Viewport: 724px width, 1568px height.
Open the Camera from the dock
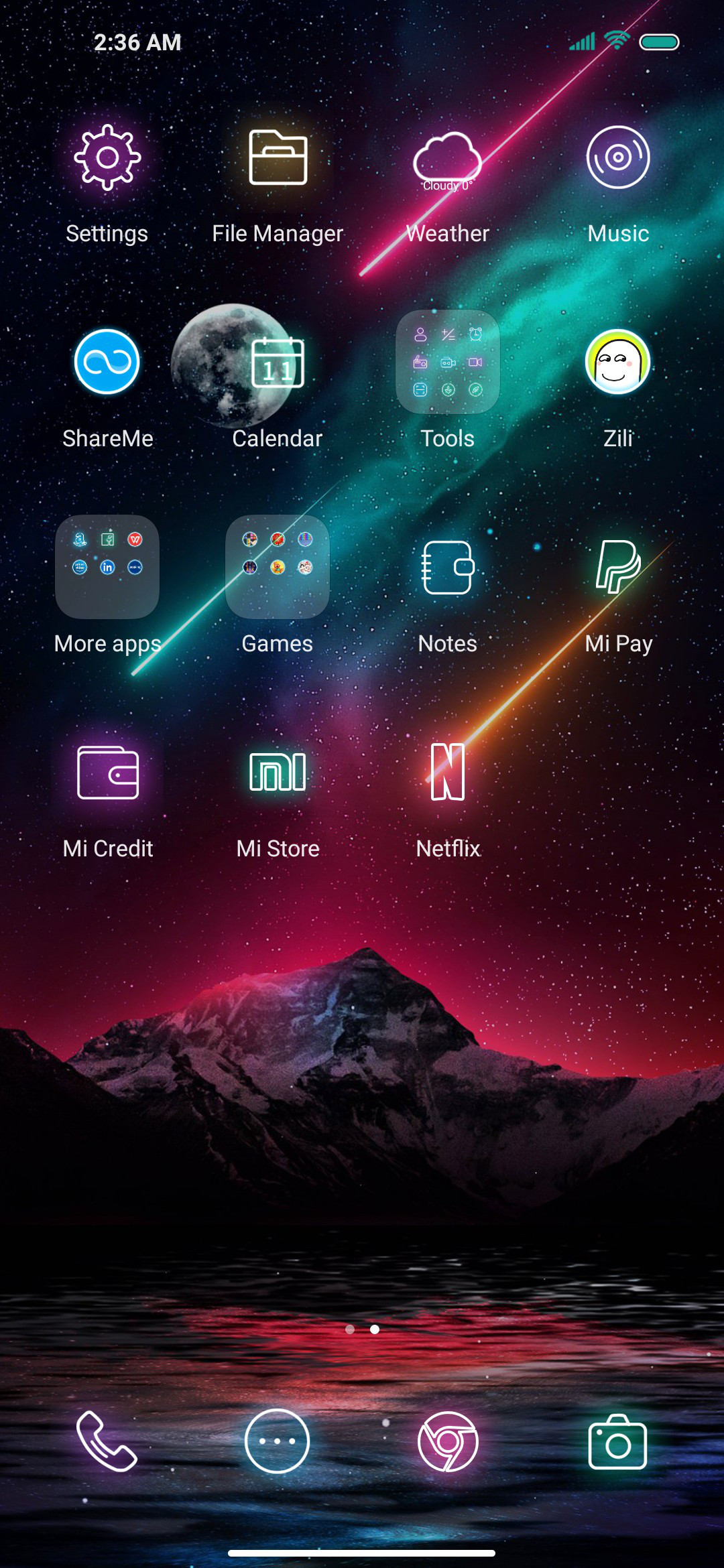click(x=618, y=1442)
